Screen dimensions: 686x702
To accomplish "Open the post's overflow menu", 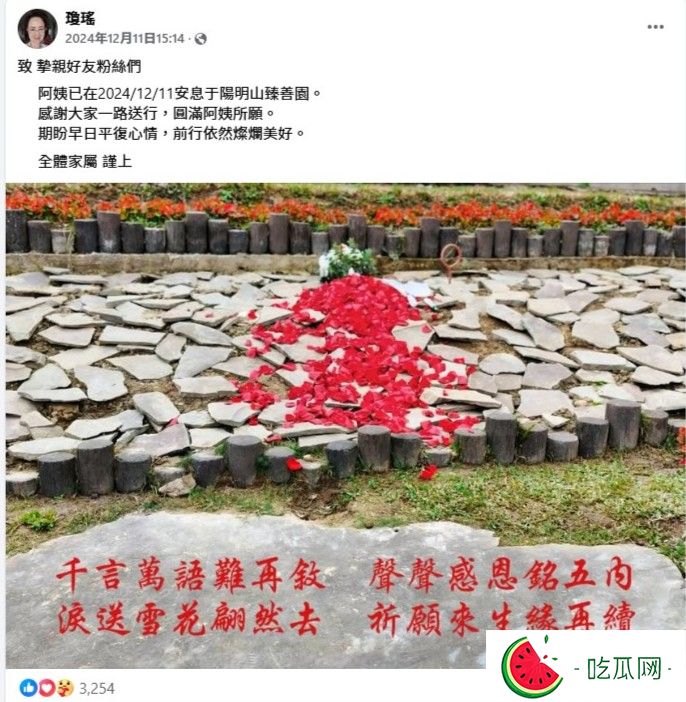I will pos(655,27).
